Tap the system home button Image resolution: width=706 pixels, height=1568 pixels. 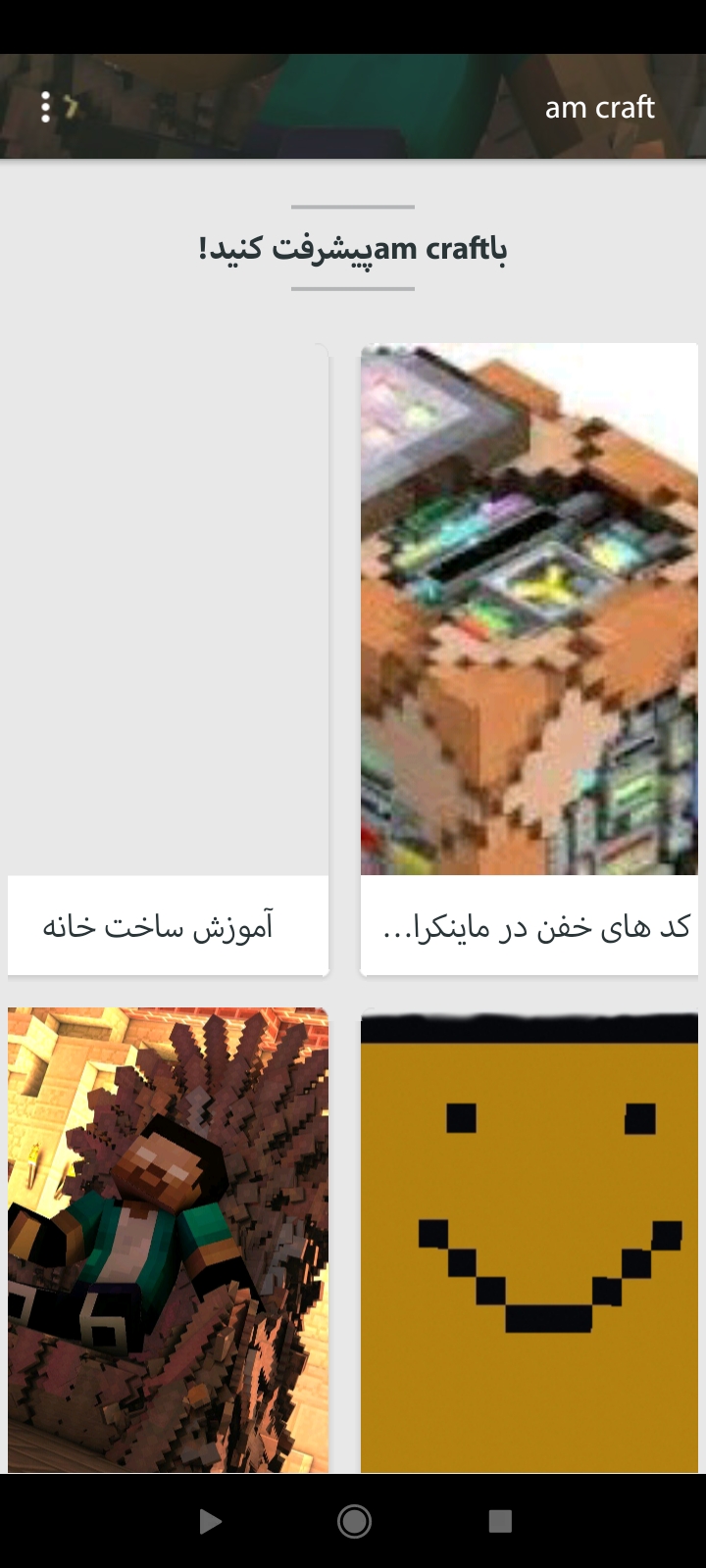[353, 1521]
